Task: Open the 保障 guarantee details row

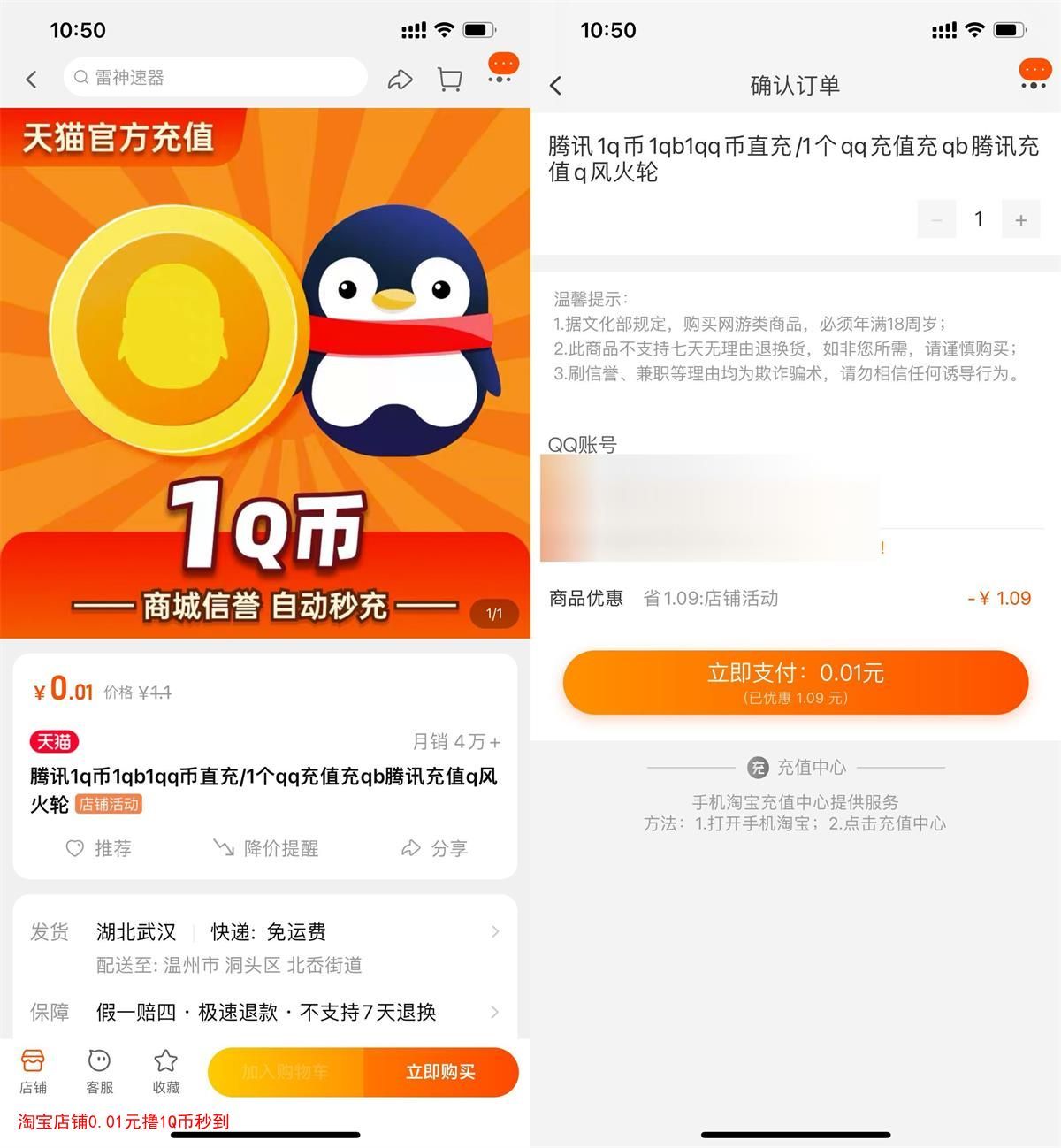Action: pos(265,1012)
